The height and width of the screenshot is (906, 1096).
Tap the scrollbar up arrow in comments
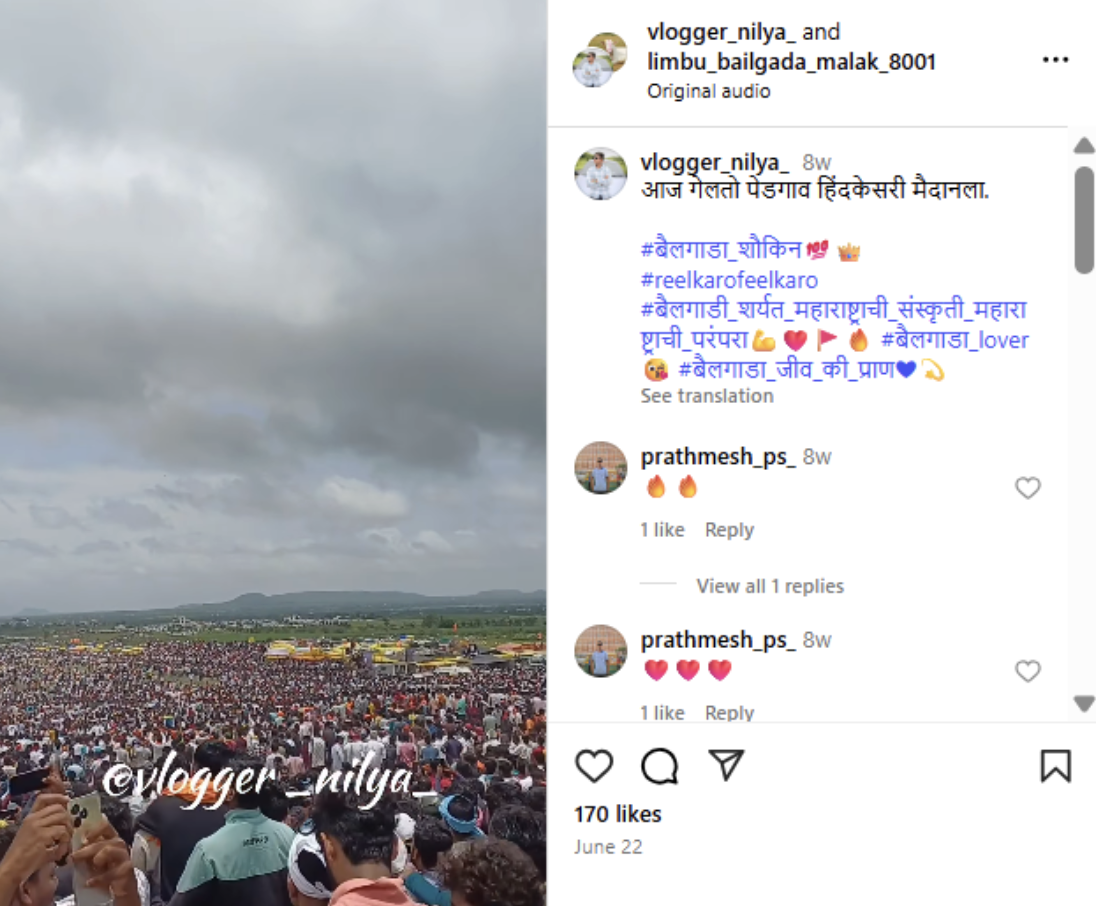pyautogui.click(x=1084, y=146)
